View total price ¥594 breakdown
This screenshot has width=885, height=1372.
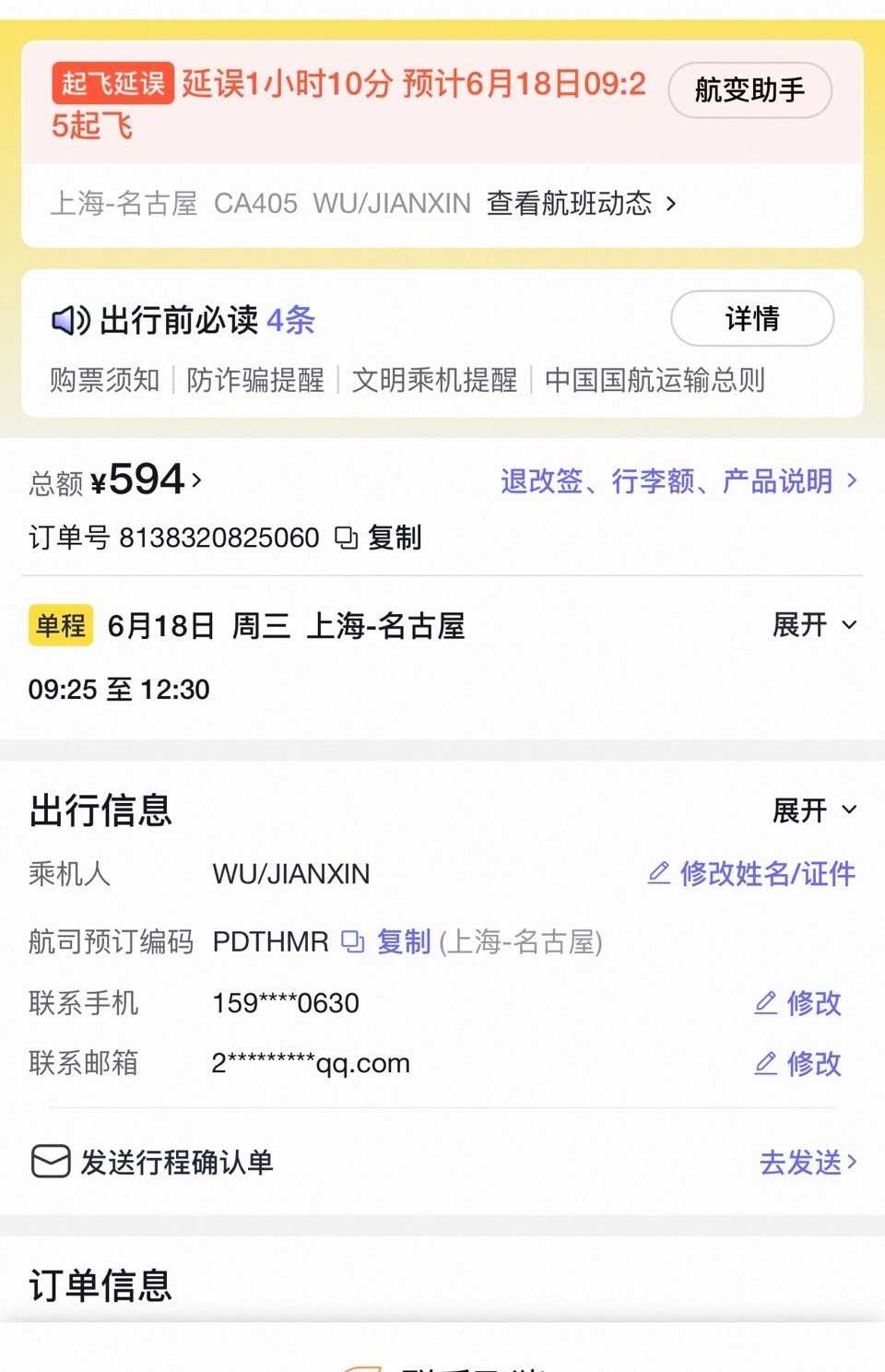click(147, 480)
